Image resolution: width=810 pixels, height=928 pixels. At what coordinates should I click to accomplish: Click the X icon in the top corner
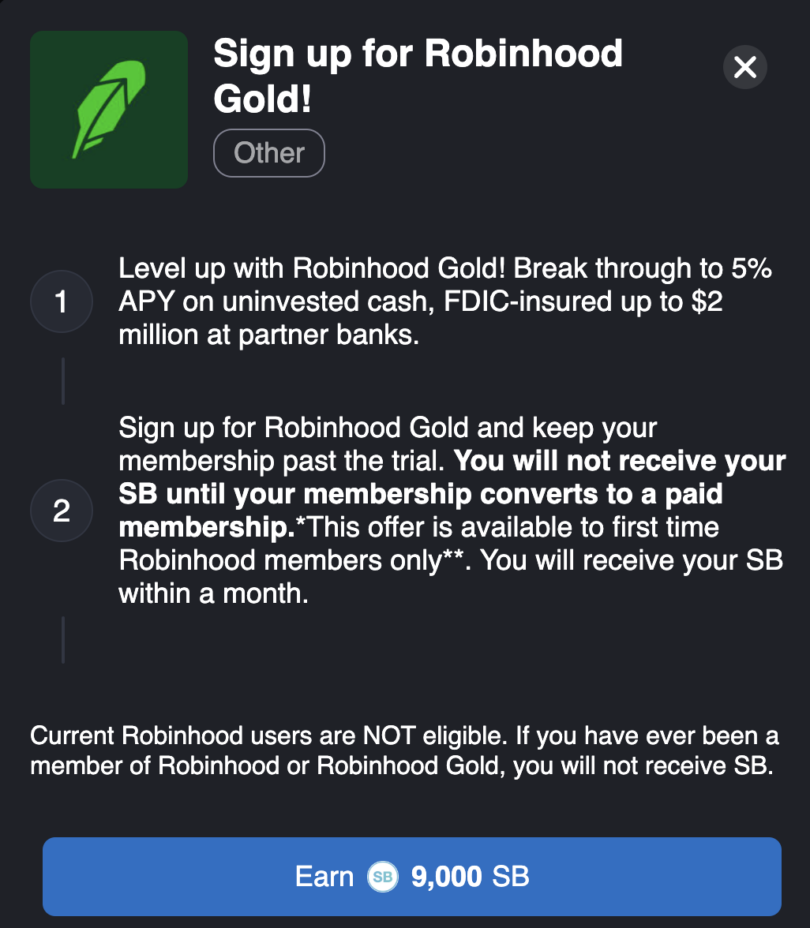(x=744, y=67)
